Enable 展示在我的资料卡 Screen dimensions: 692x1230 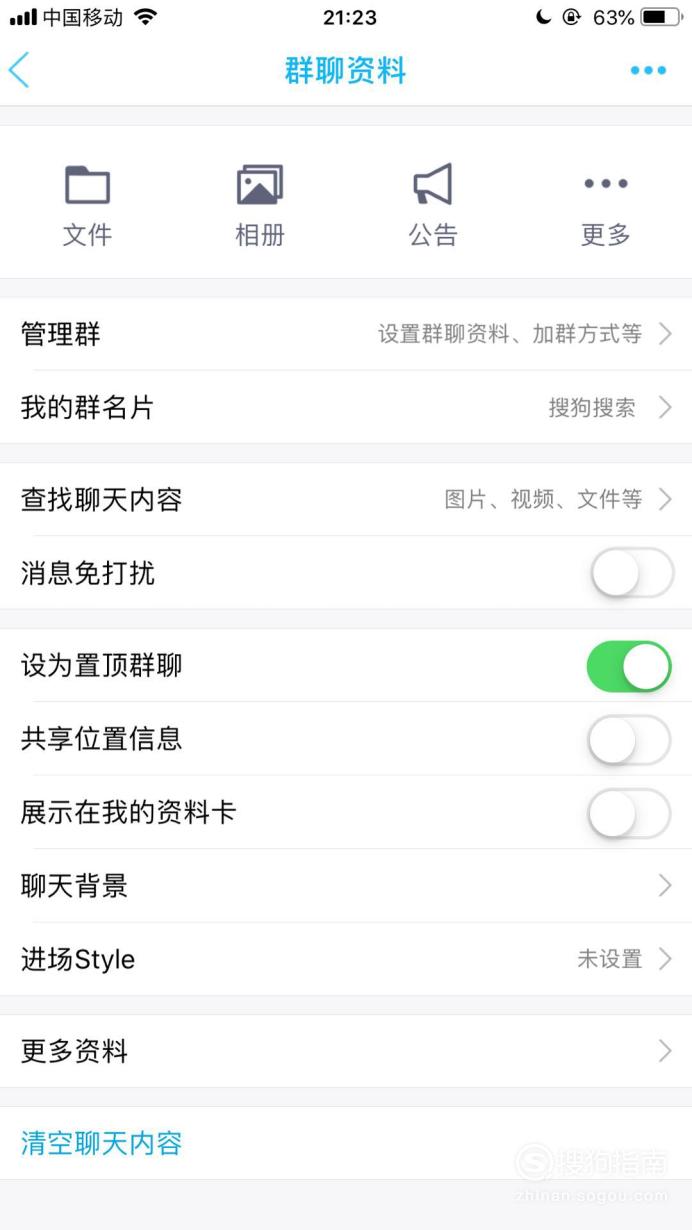point(630,813)
